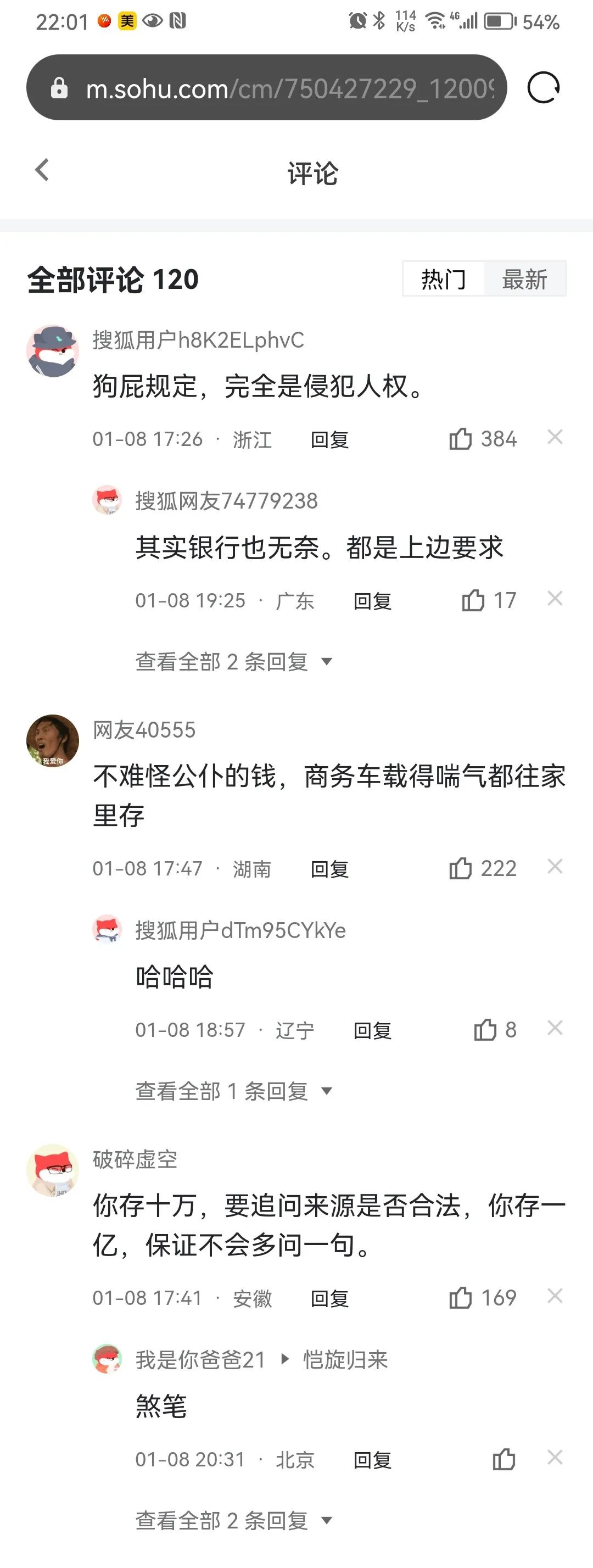Switch to the 热门 comments tab
Screen dimensions: 593x1568
443,280
